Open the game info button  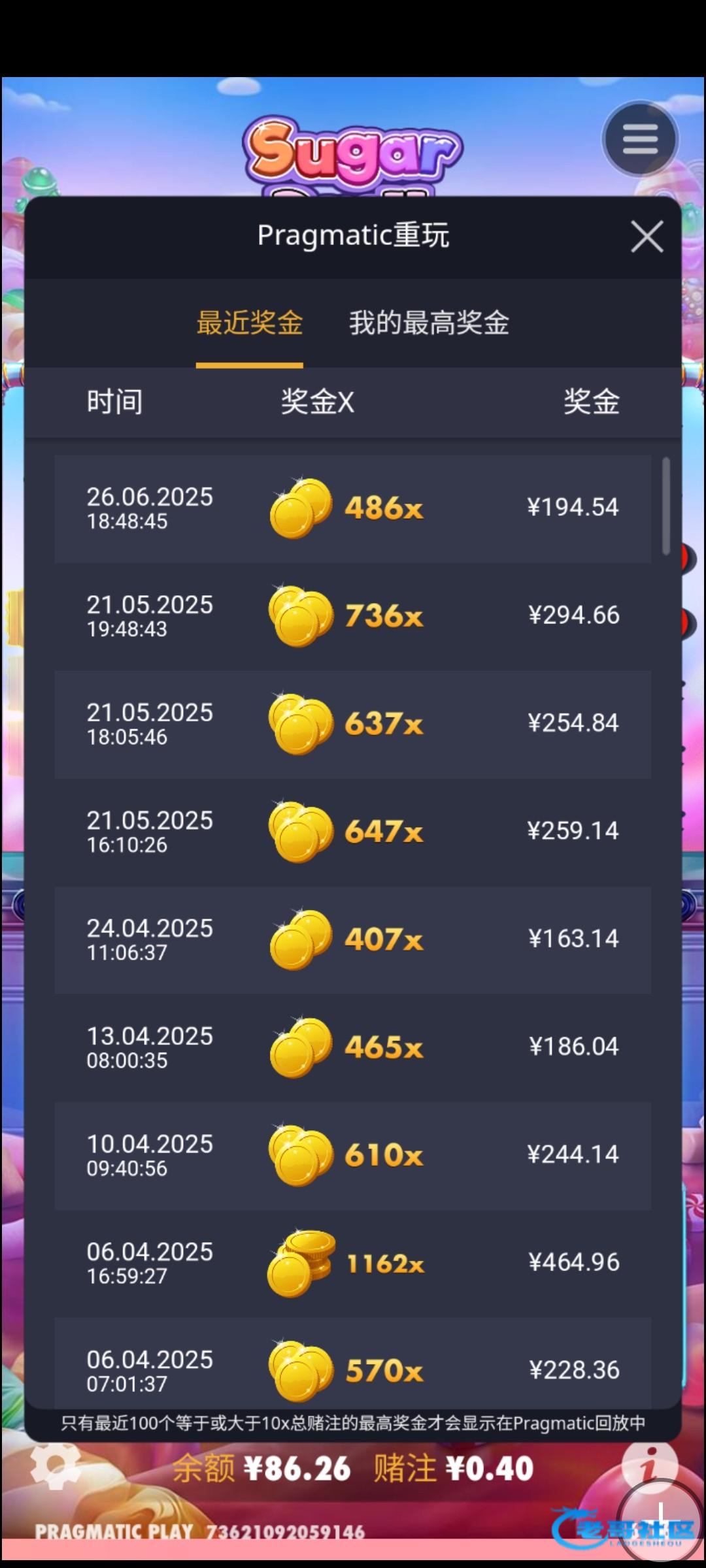click(650, 1465)
